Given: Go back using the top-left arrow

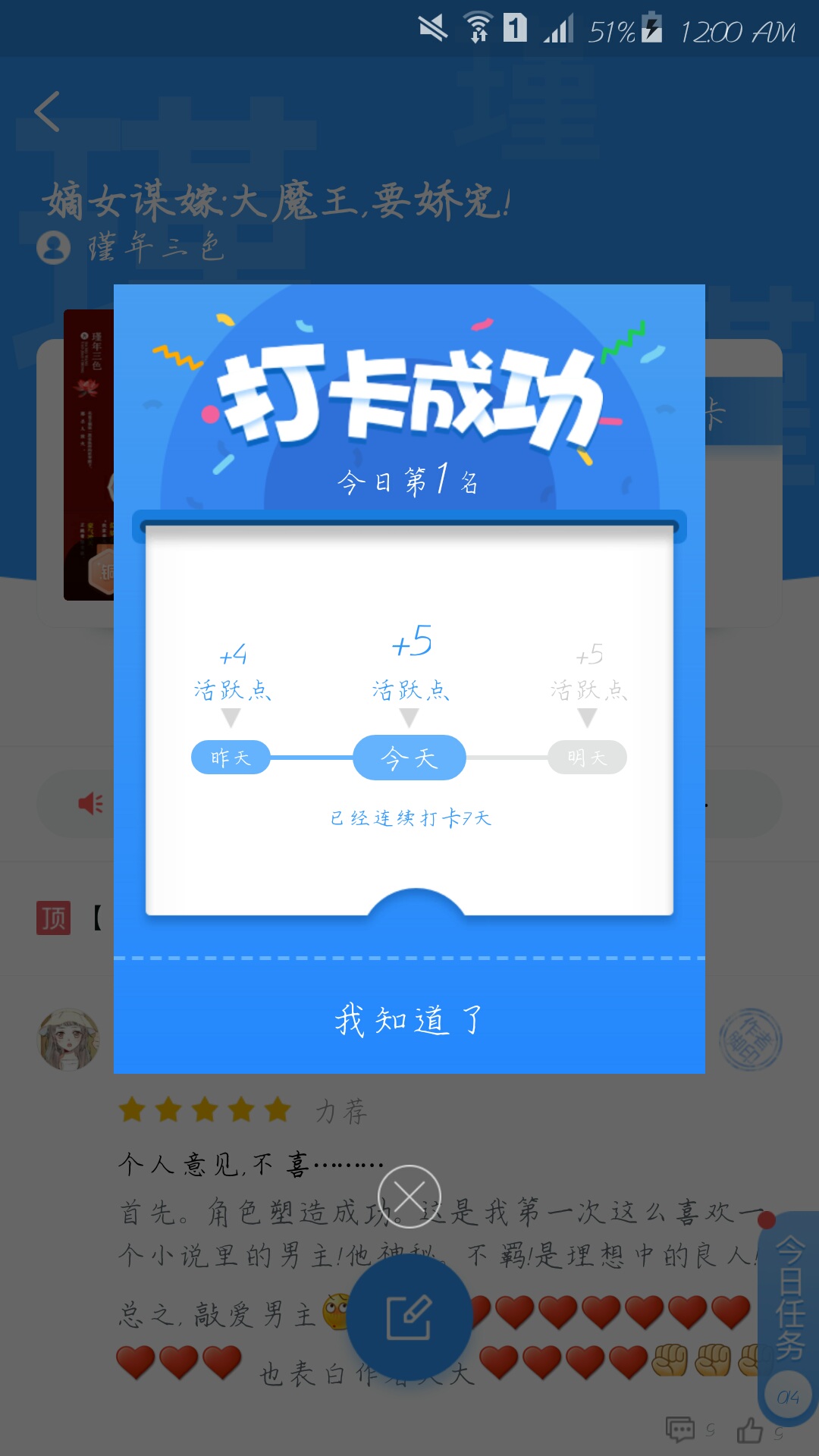Looking at the screenshot, I should pos(47,111).
